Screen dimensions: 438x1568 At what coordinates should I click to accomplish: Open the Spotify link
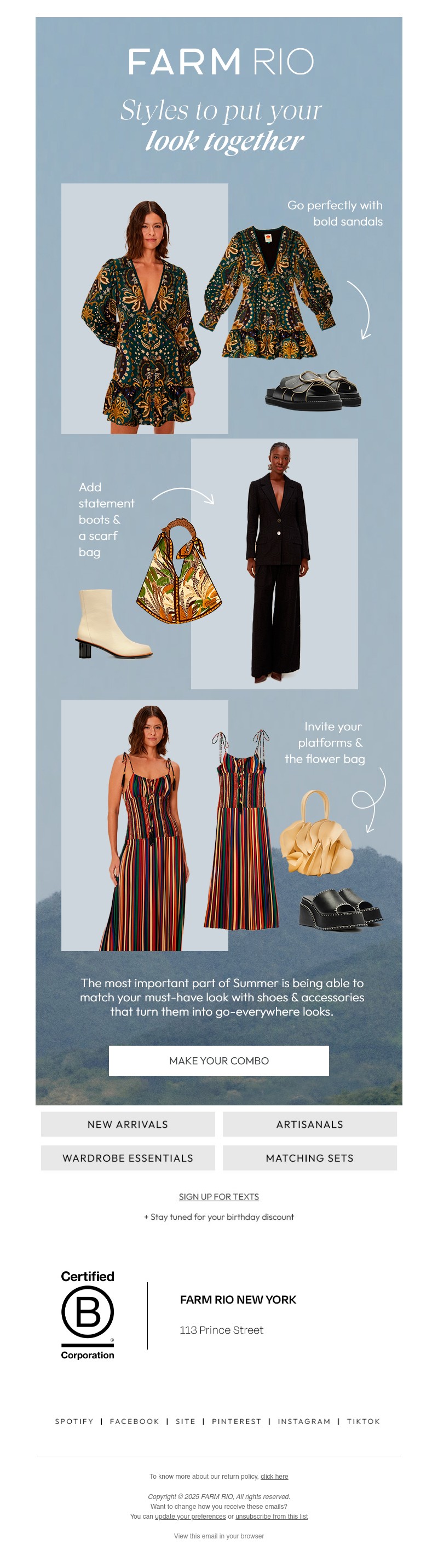pyautogui.click(x=74, y=1421)
